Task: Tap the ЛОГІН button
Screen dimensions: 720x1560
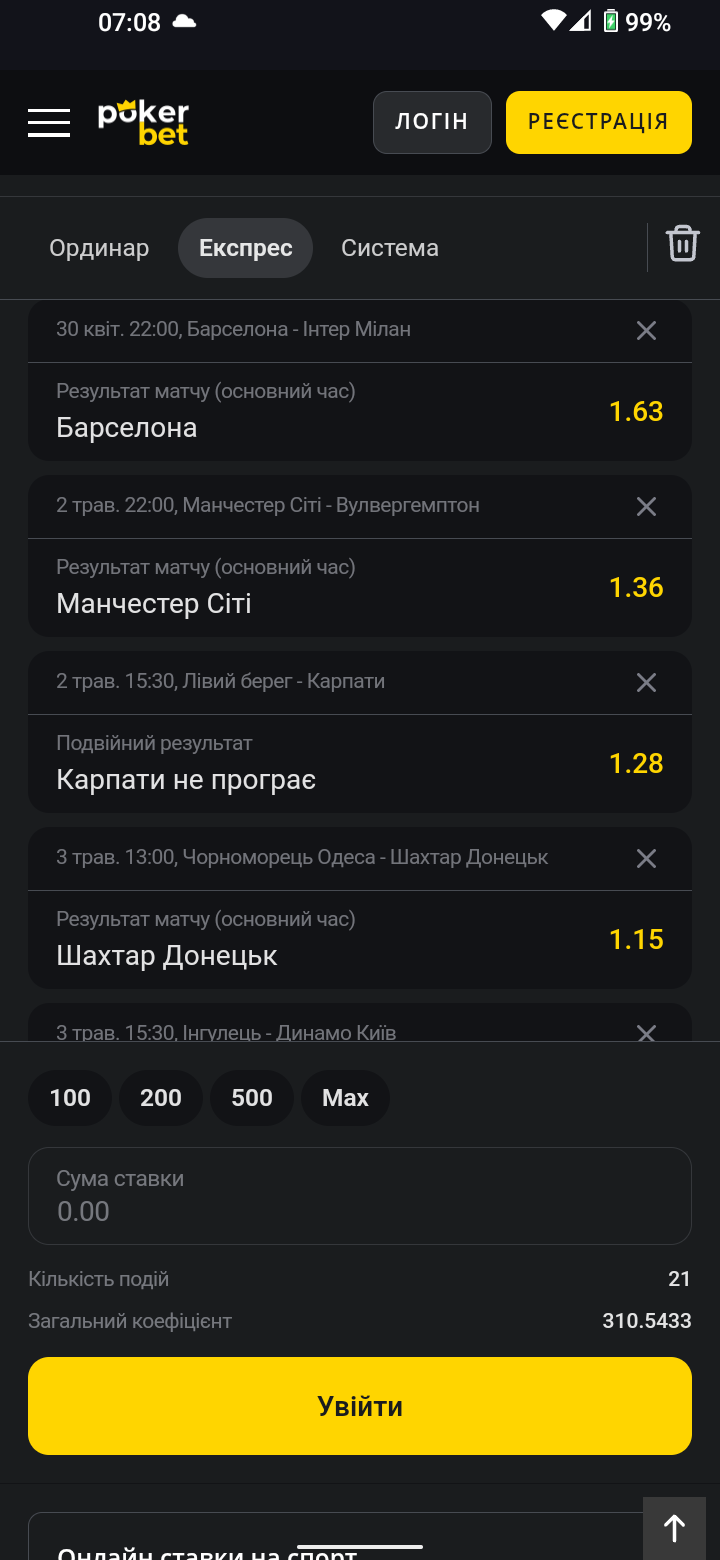Action: [432, 122]
